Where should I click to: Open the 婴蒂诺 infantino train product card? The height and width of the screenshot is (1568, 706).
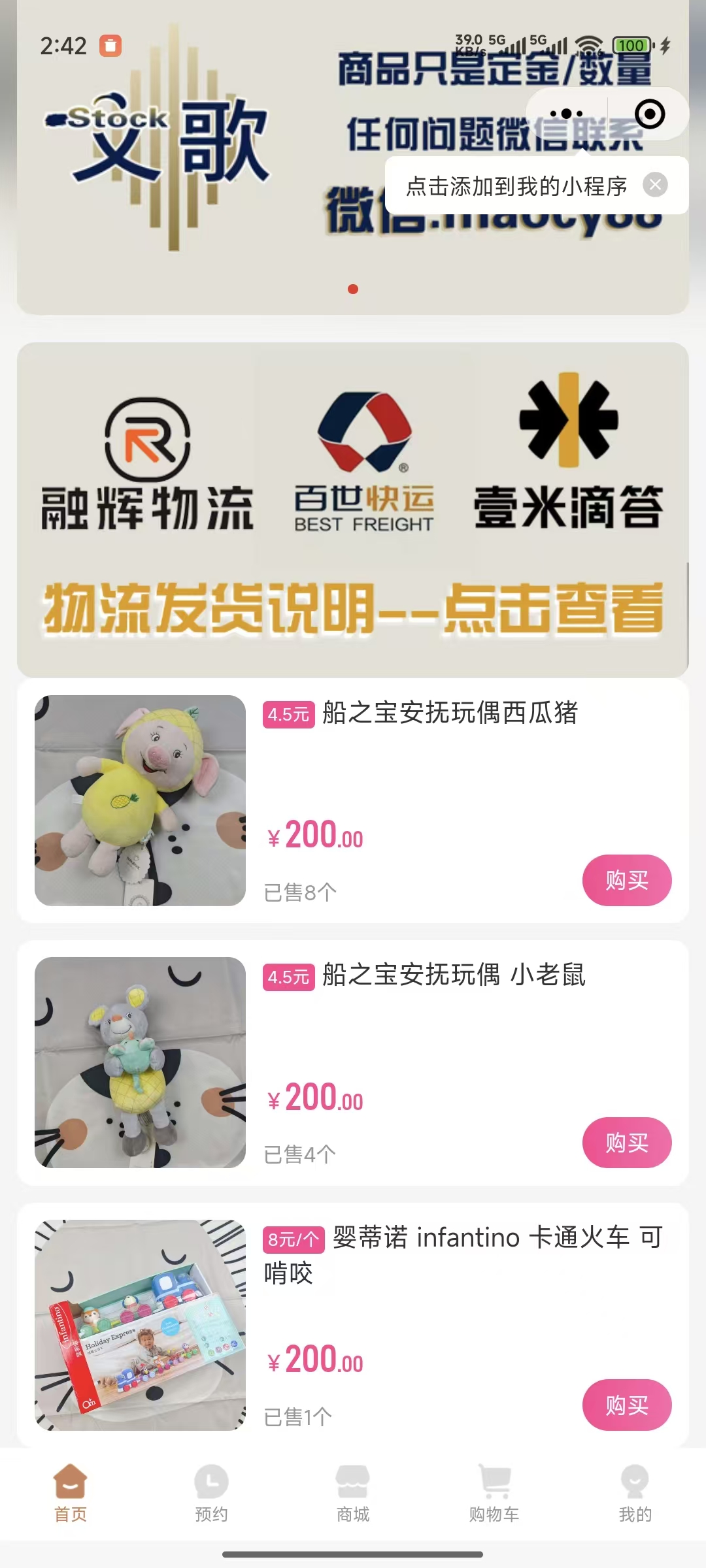(141, 1325)
